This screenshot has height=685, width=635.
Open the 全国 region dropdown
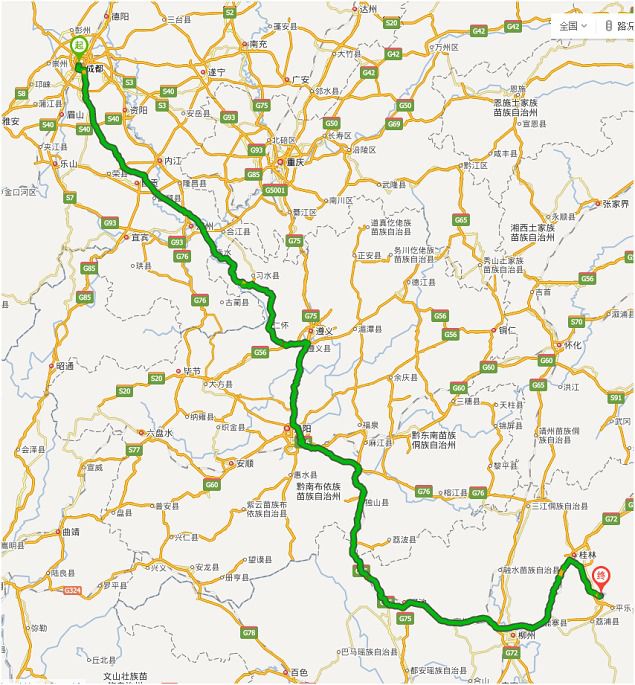[573, 25]
